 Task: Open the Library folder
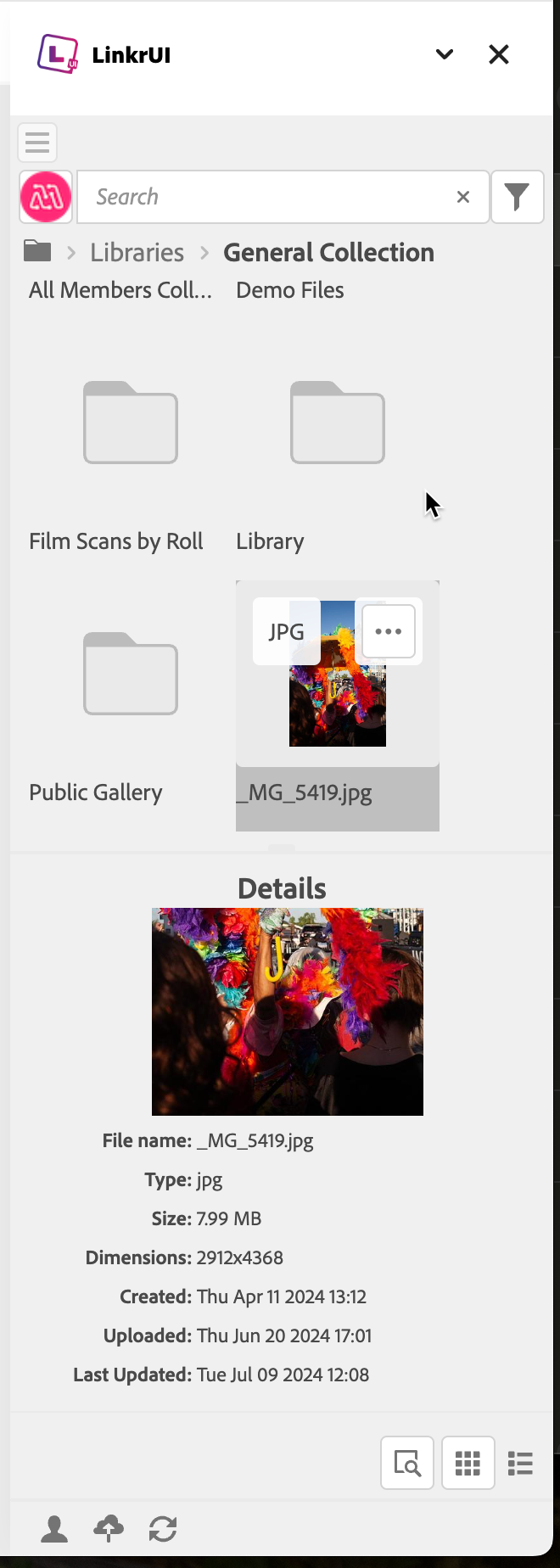point(338,423)
